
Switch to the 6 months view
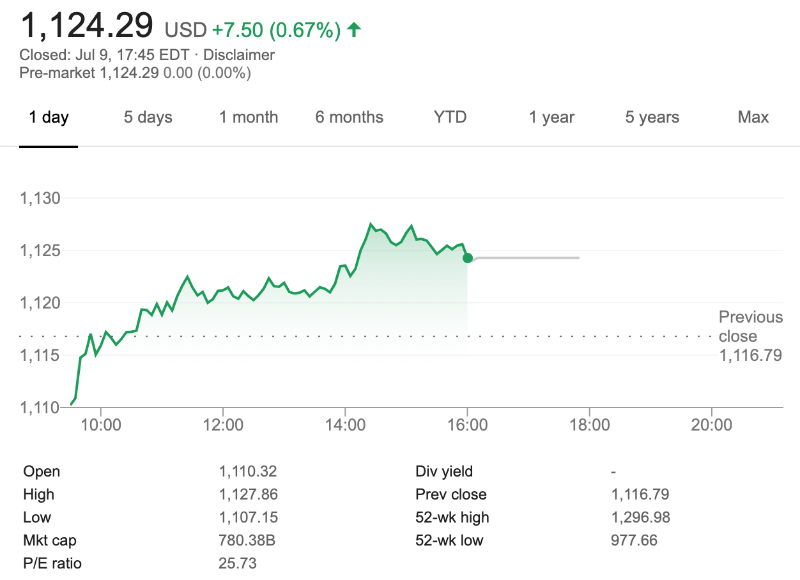click(x=349, y=117)
